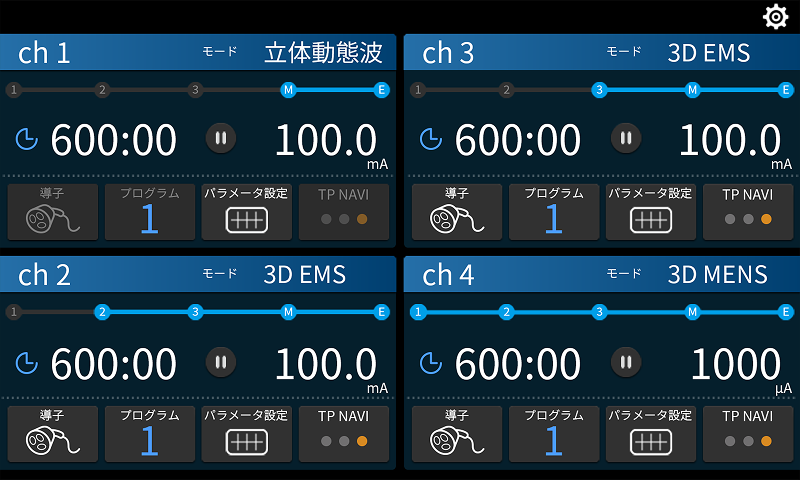Open ch 1 パラメータ設定
The width and height of the screenshot is (800, 480).
click(246, 211)
